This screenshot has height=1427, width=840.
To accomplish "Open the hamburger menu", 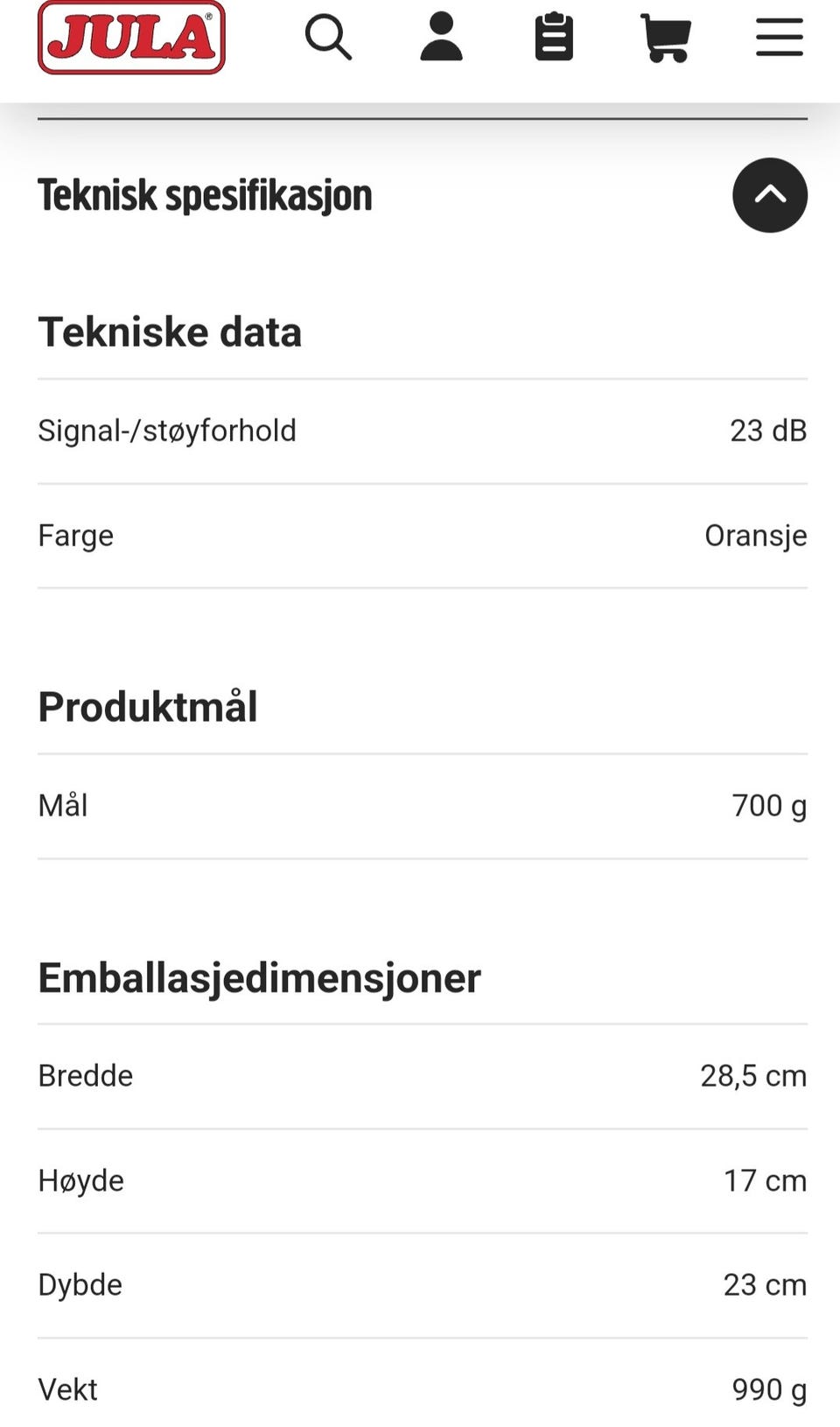I will (x=779, y=38).
